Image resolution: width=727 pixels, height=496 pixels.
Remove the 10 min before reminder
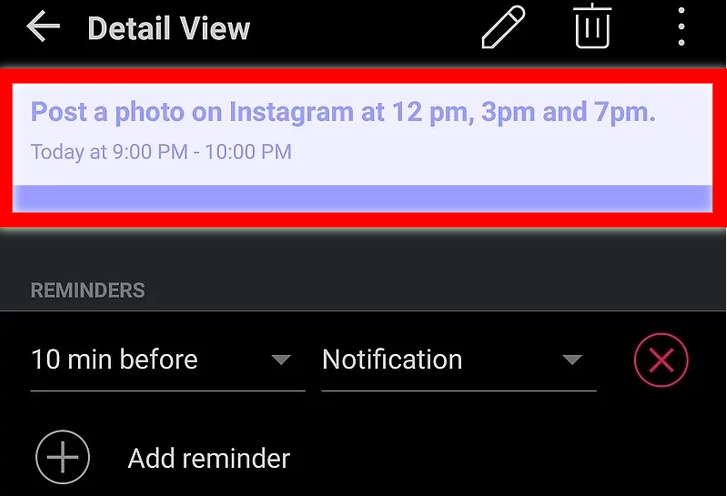click(661, 360)
